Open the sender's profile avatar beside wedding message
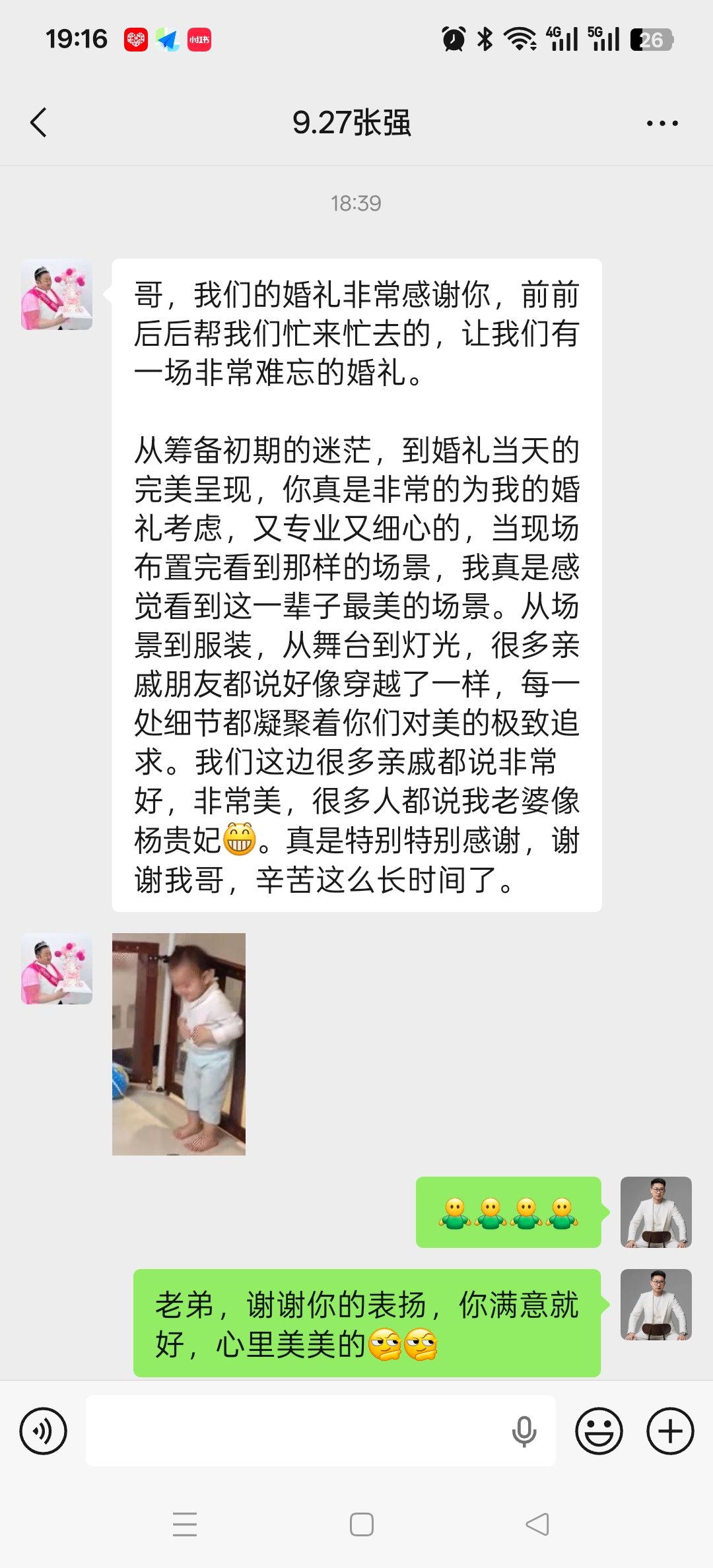This screenshot has height=1568, width=713. pos(57,295)
